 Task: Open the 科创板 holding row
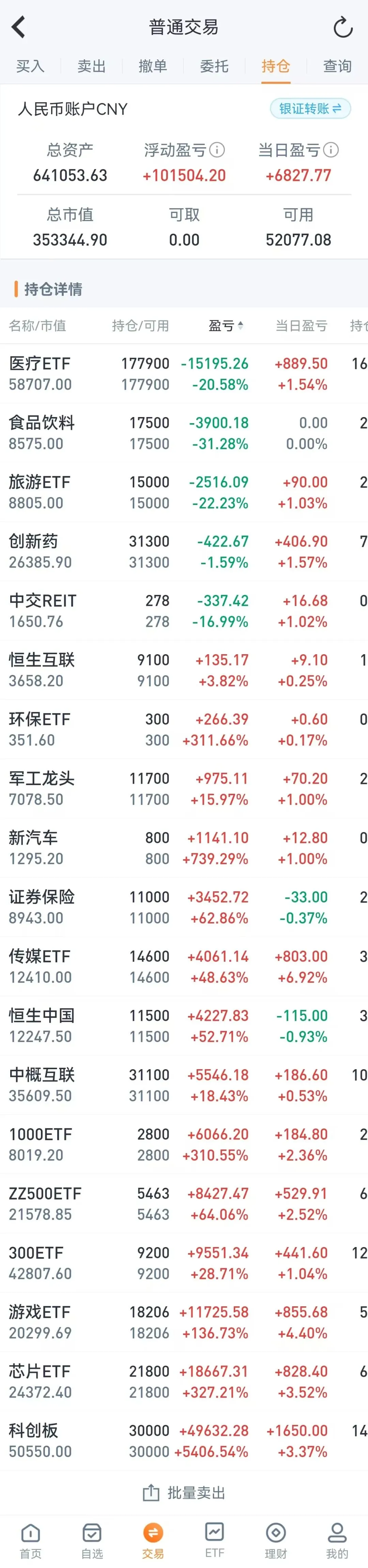184,1441
